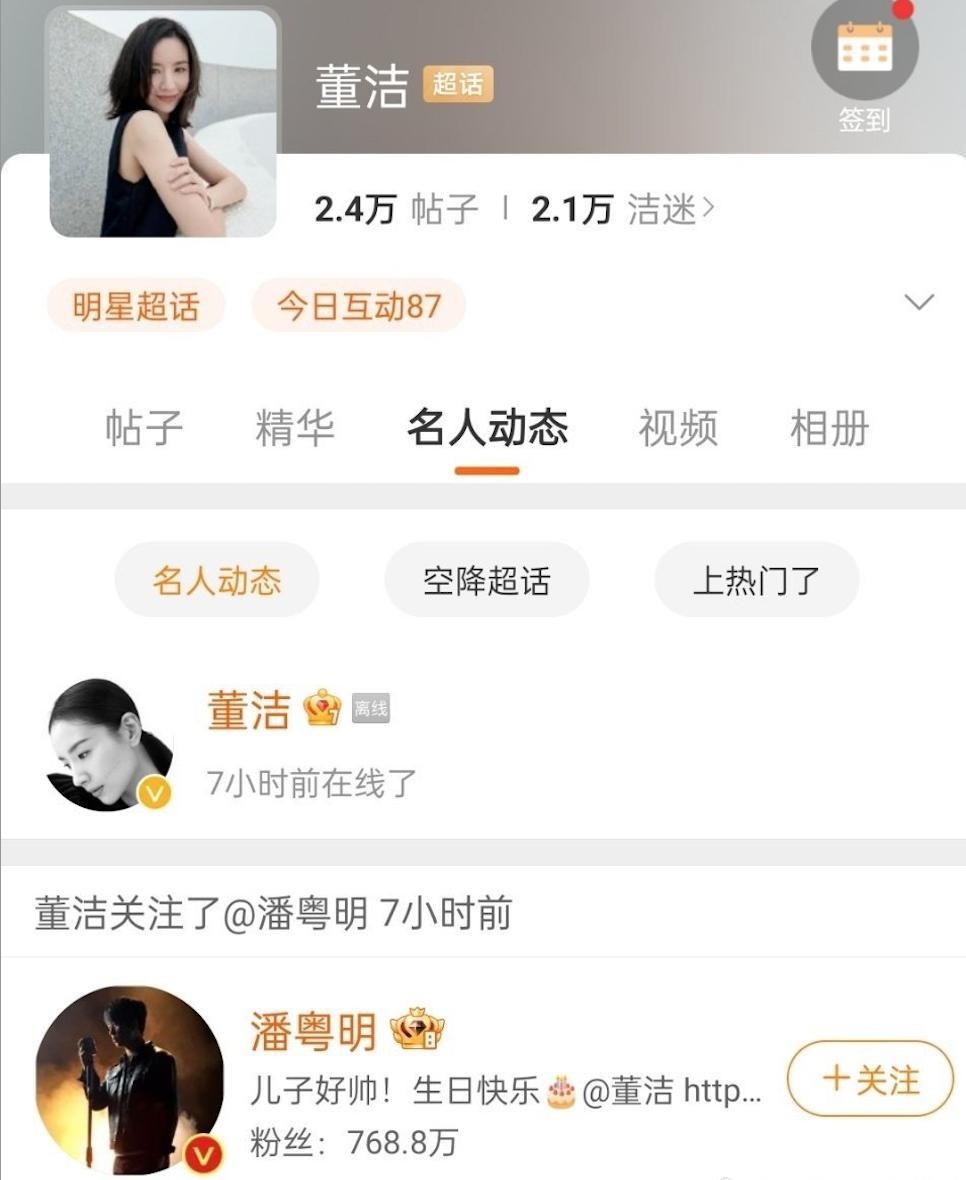Select the 名人动态 filter chip
966x1180 pixels.
coord(217,580)
